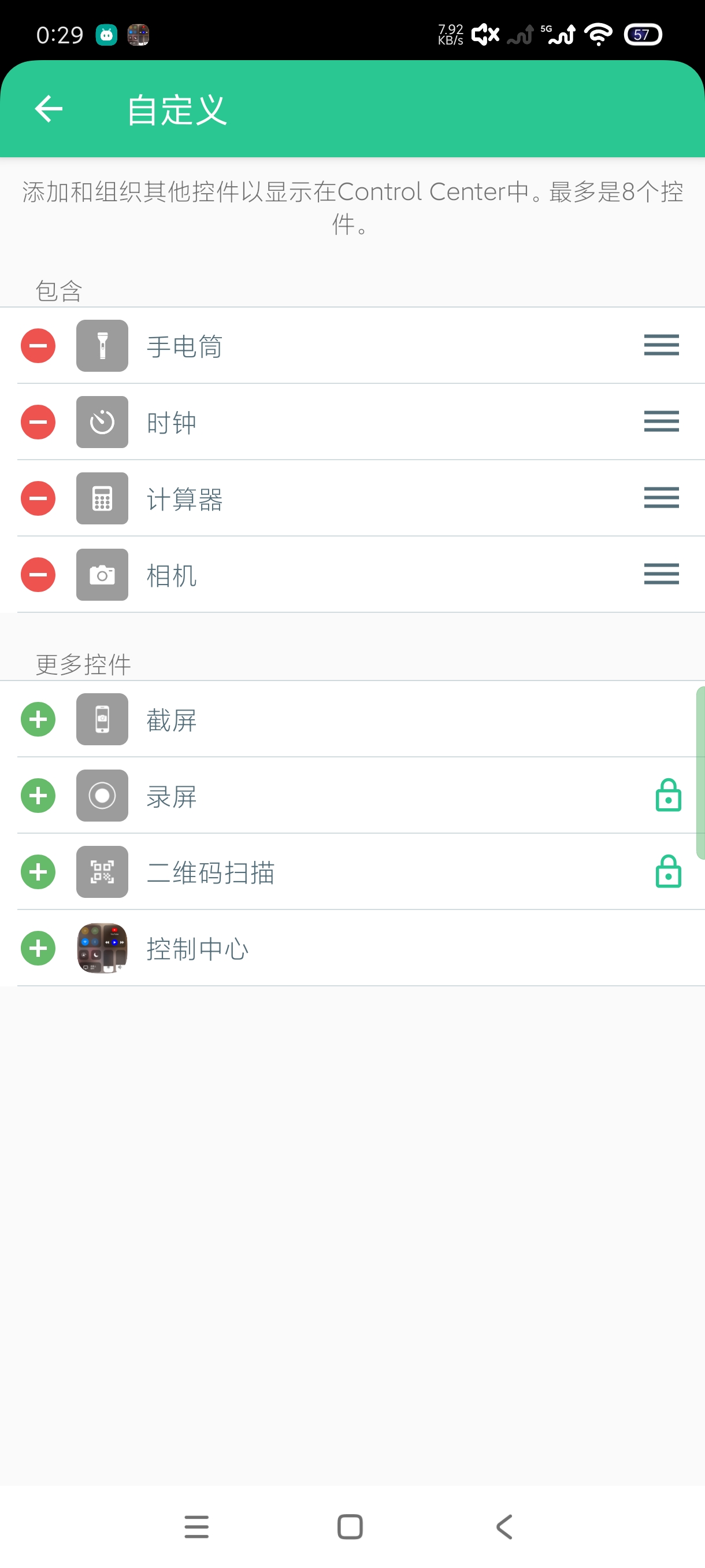Remove 时钟 using the minus control

pos(37,422)
